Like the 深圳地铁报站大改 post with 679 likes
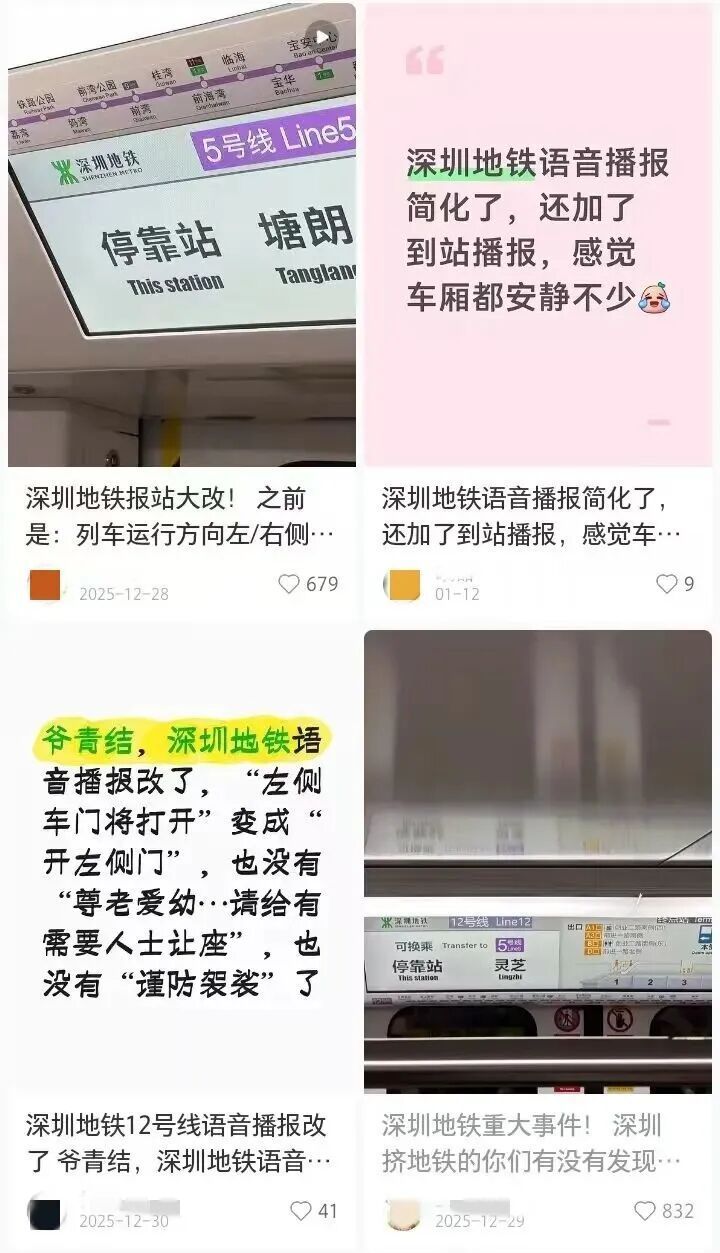The image size is (720, 1253). [289, 584]
